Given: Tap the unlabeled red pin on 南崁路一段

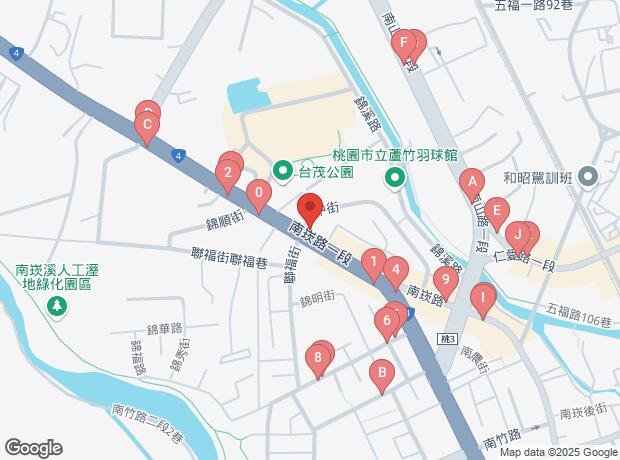Looking at the screenshot, I should pyautogui.click(x=309, y=211).
